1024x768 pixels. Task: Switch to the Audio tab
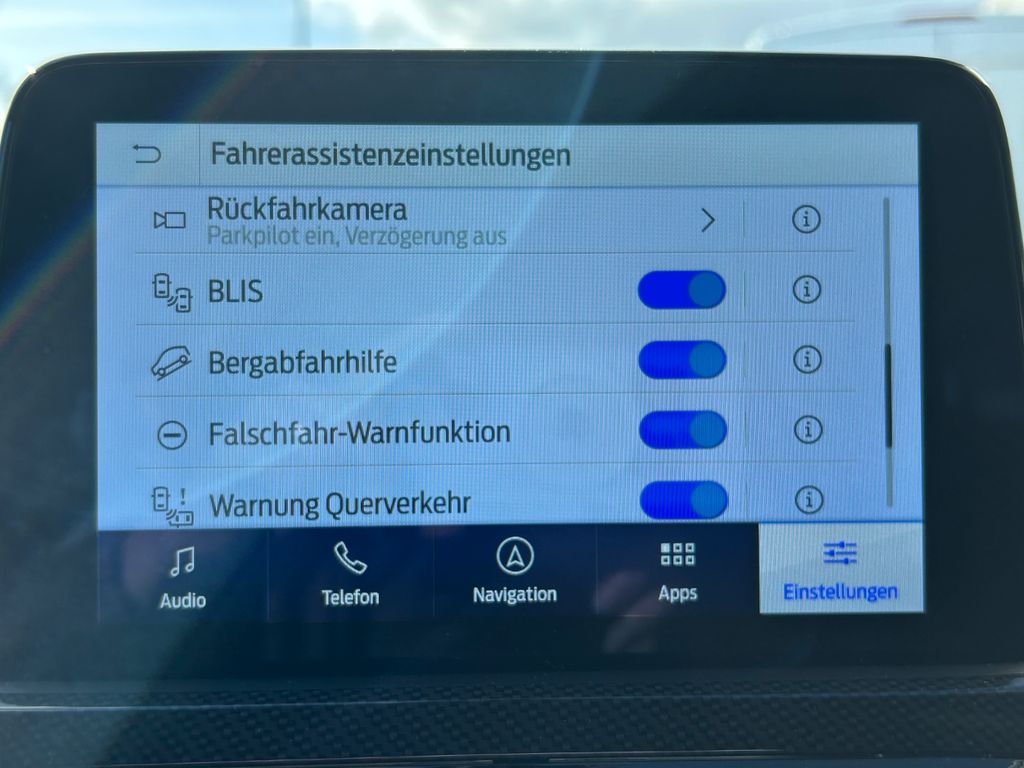(182, 576)
